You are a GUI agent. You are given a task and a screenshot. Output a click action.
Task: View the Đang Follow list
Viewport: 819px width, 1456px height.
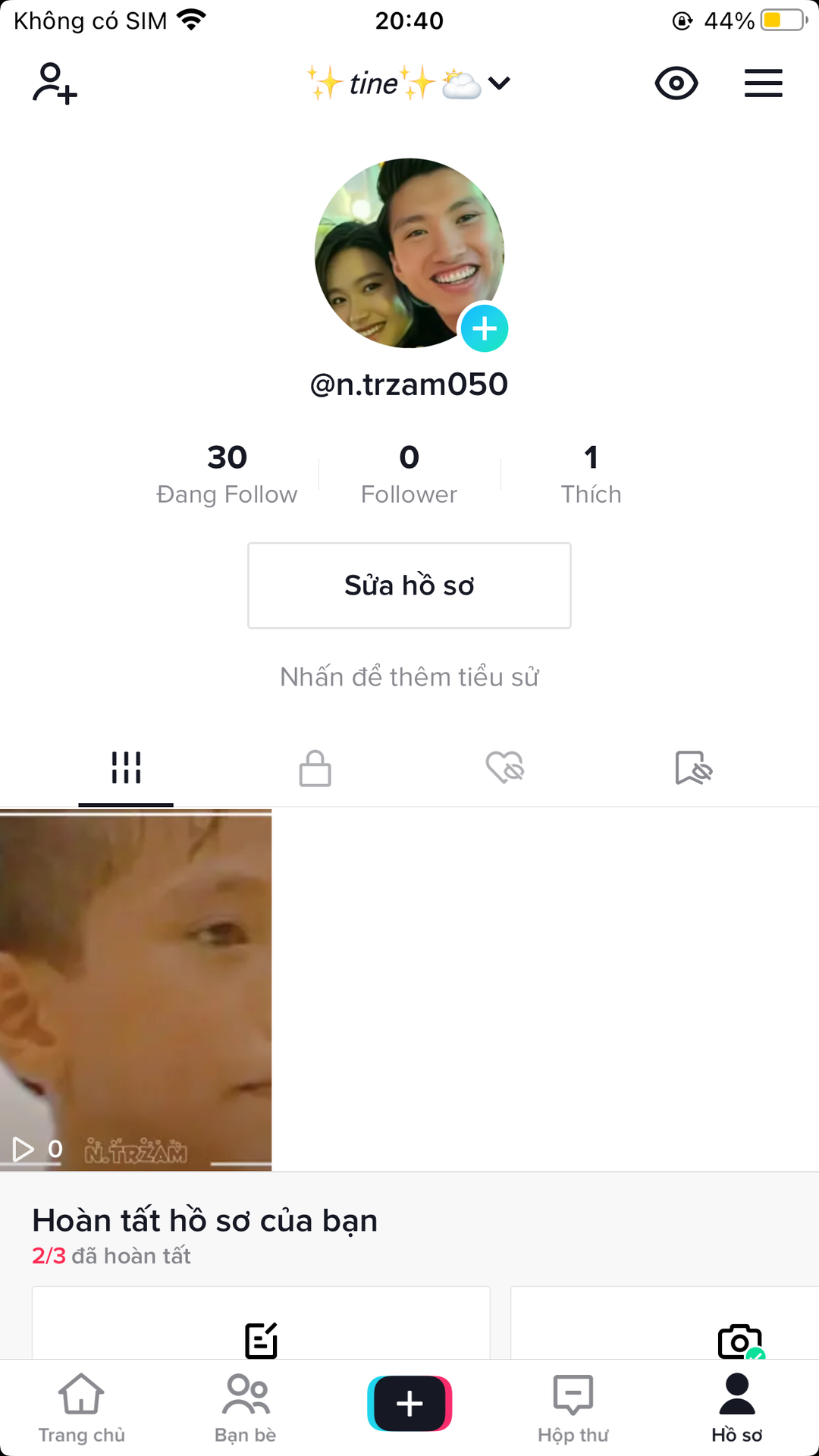pos(227,475)
